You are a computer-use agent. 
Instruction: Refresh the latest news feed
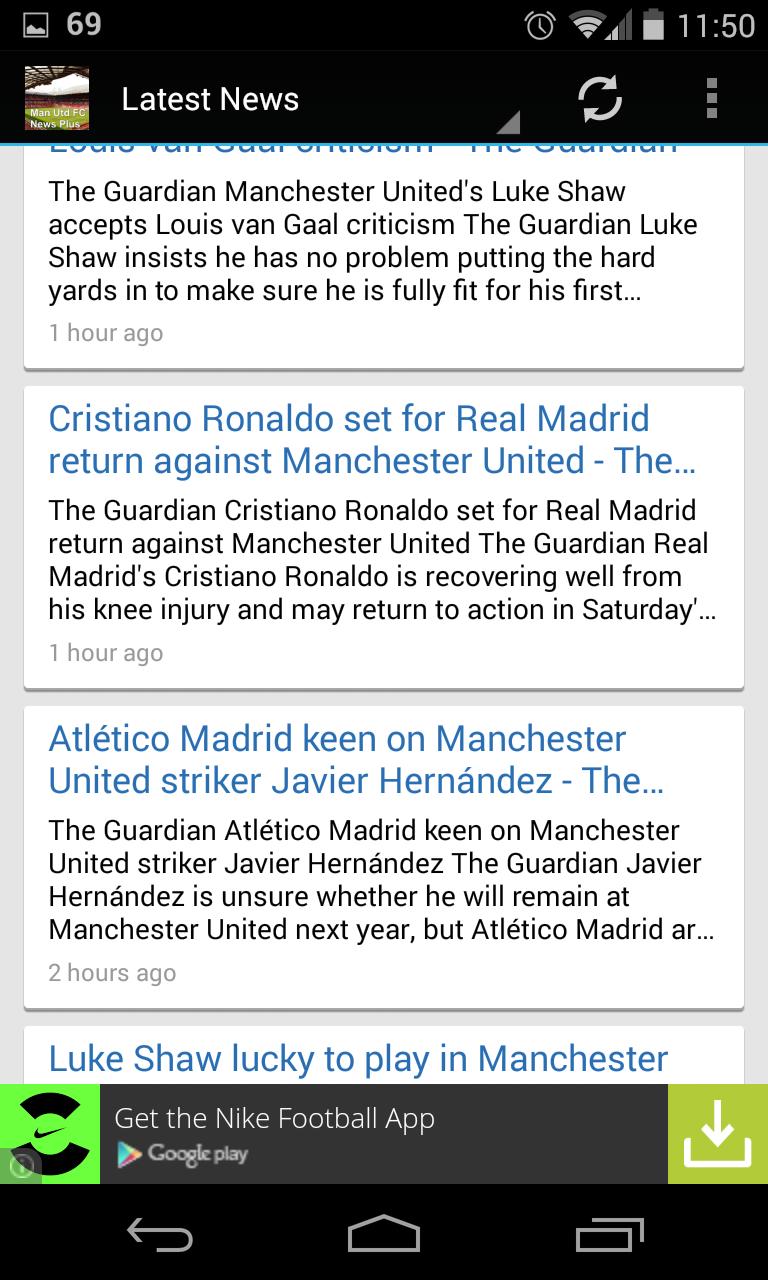pyautogui.click(x=599, y=98)
